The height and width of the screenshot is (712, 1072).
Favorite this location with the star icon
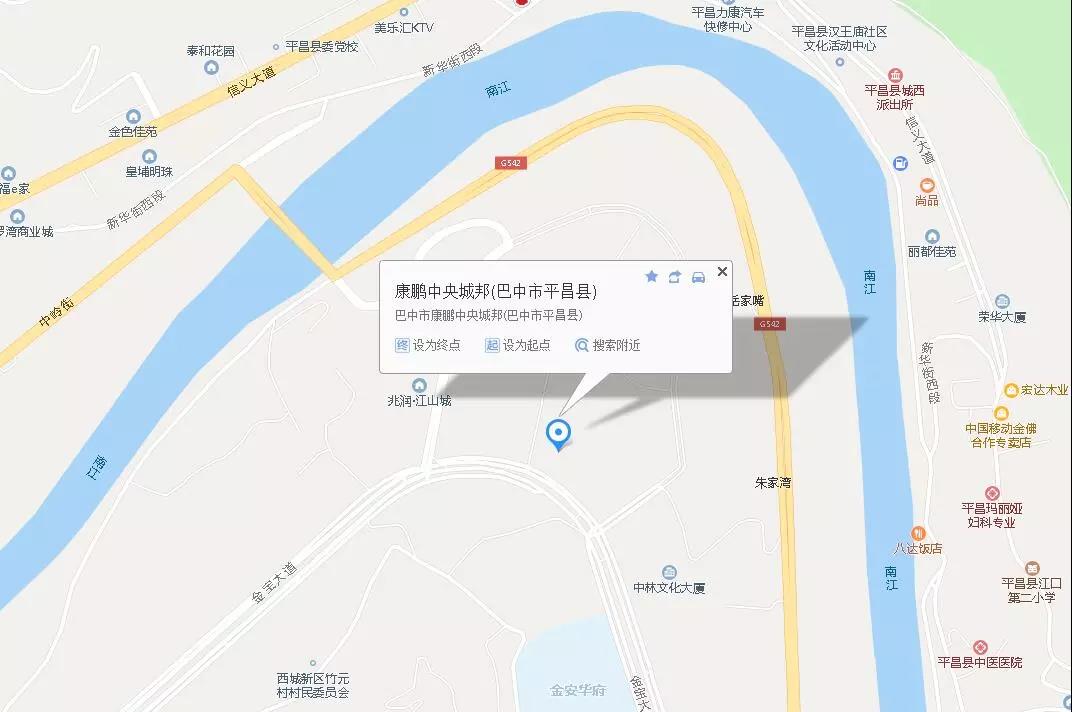tap(651, 277)
